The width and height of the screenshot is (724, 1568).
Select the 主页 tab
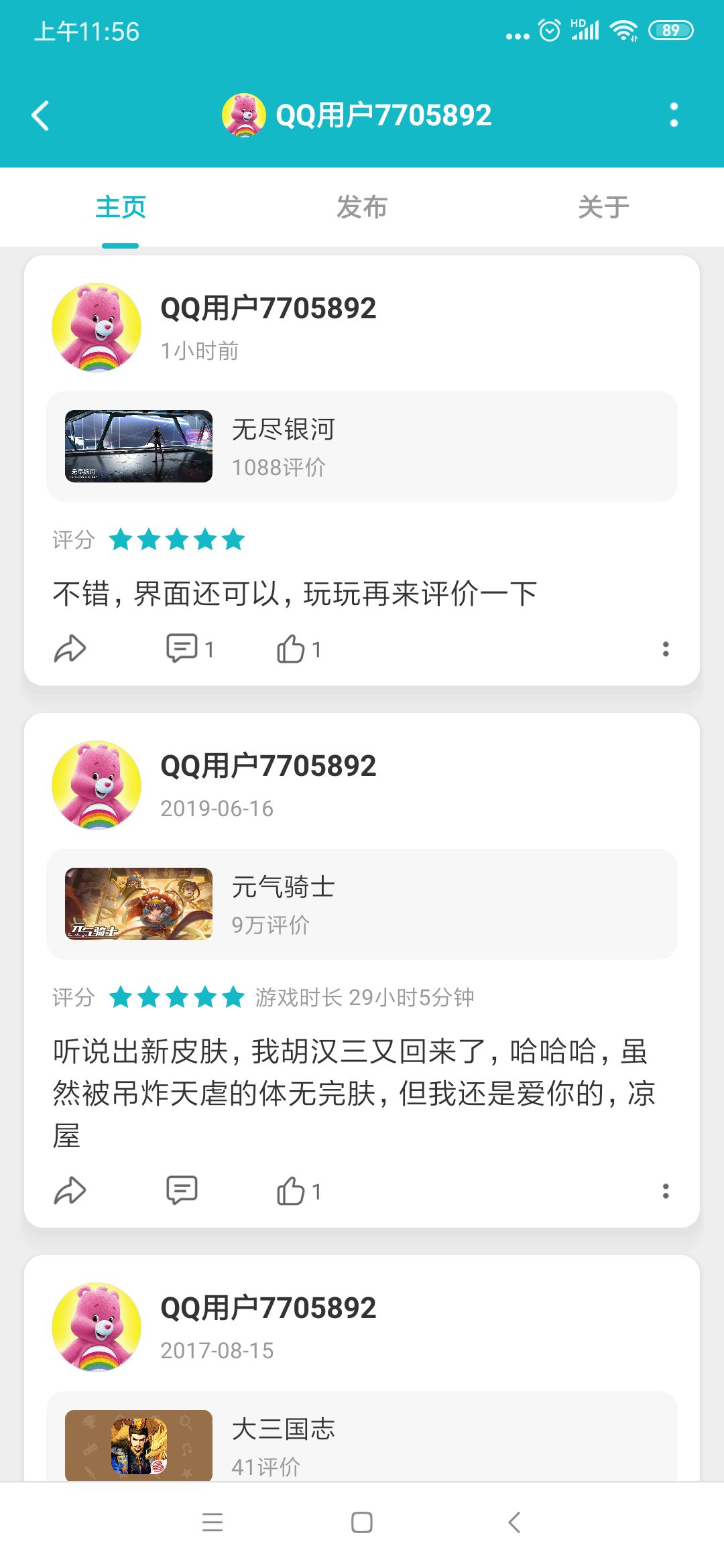tap(121, 207)
